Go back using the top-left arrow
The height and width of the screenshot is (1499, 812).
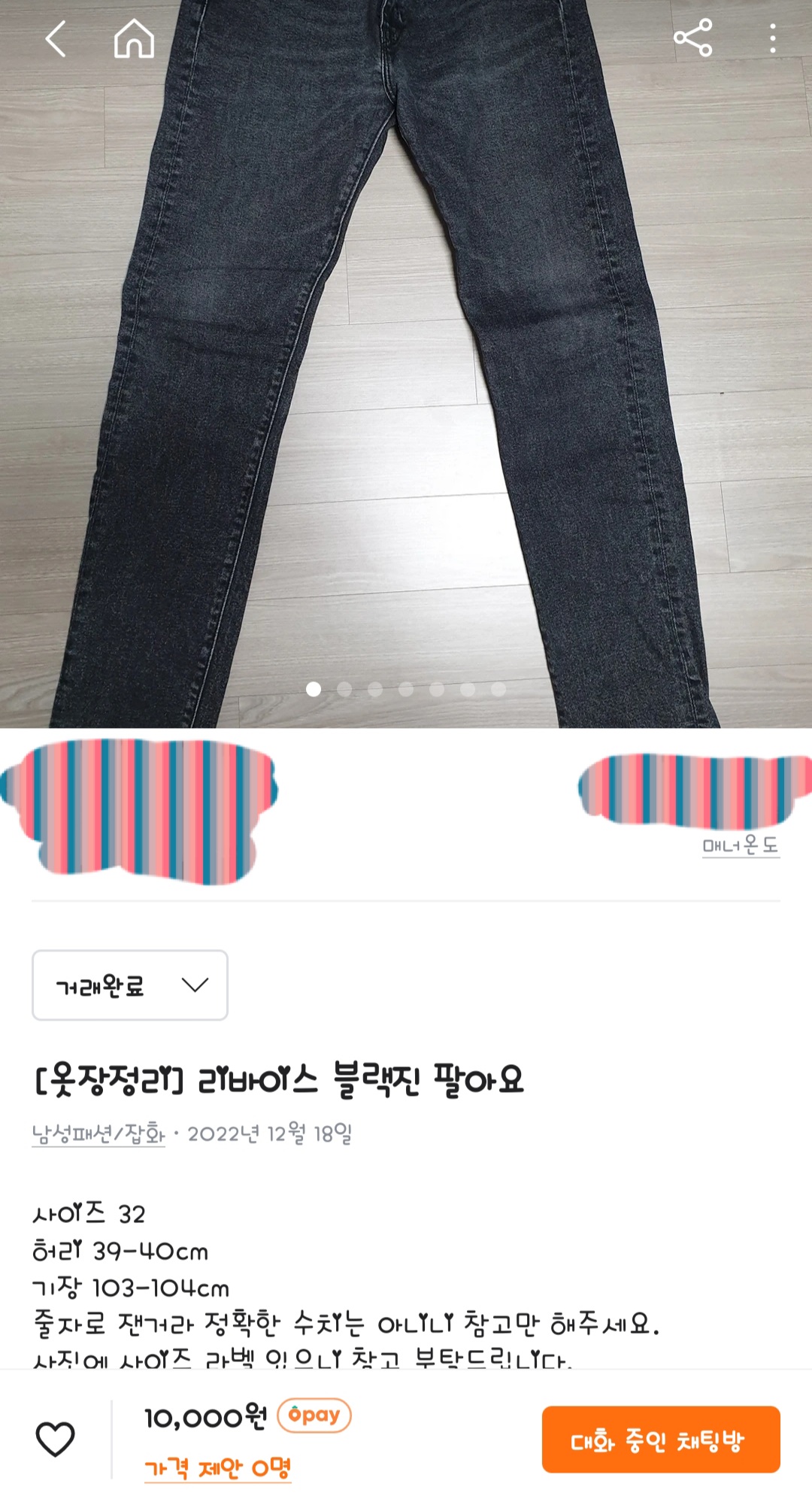coord(56,39)
